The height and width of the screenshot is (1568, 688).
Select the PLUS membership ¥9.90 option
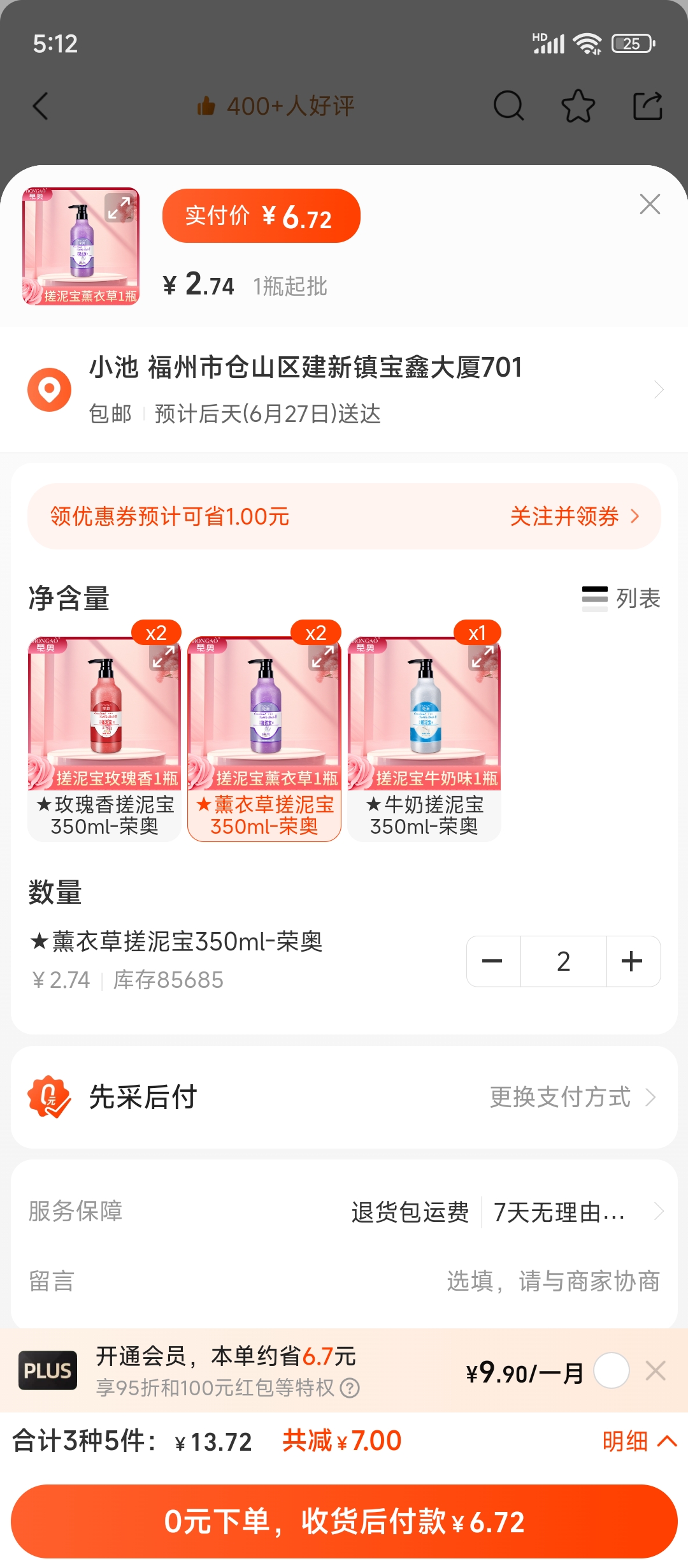tap(612, 1370)
